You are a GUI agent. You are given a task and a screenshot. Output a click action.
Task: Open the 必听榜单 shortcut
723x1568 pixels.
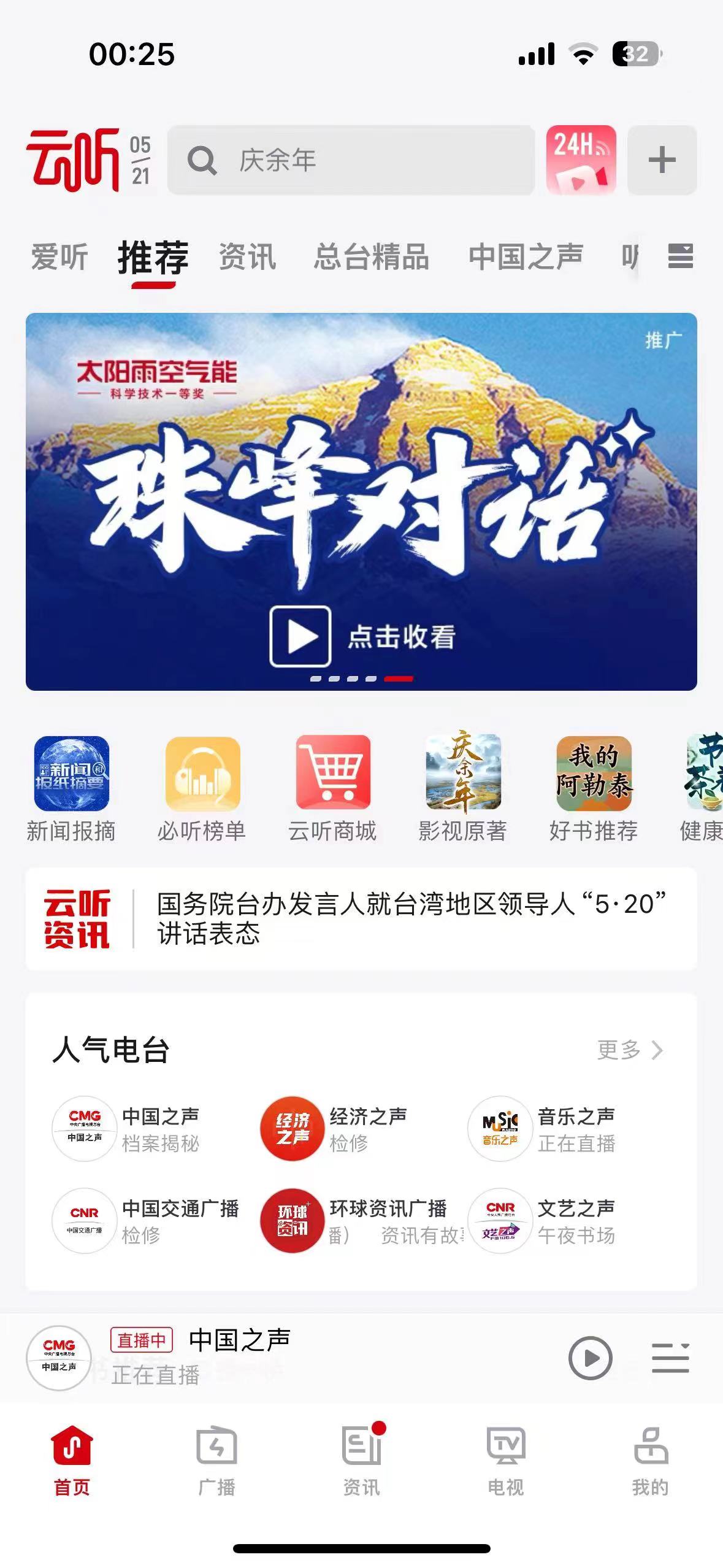pos(202,788)
